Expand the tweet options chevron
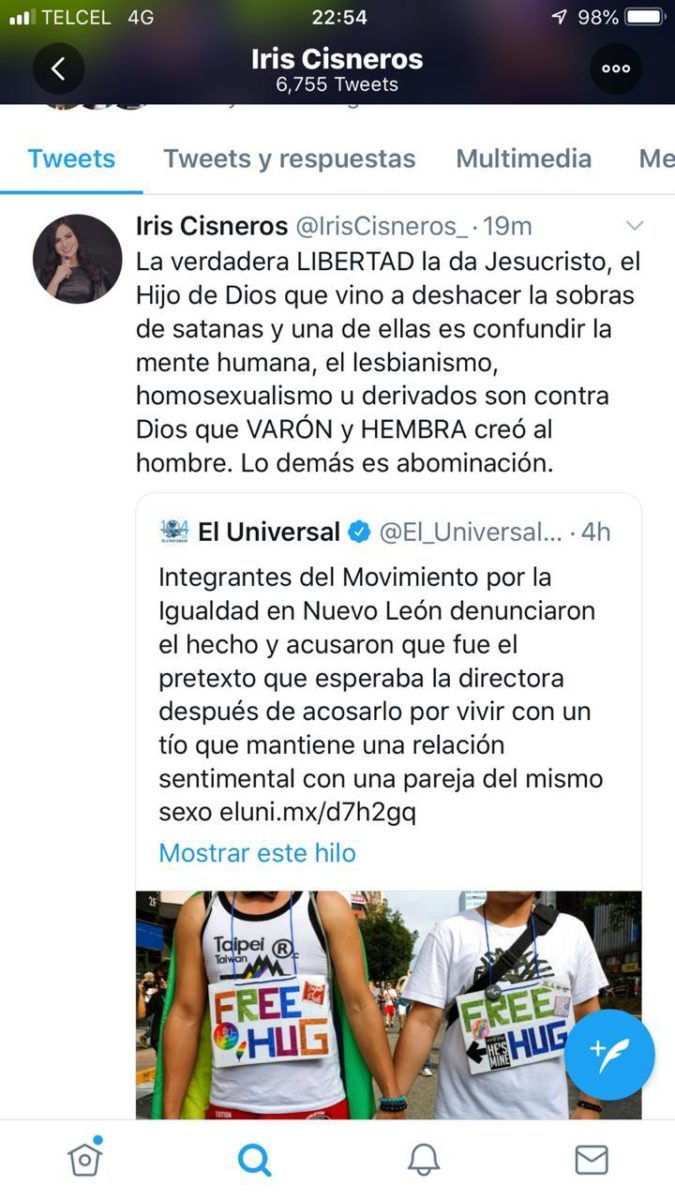The width and height of the screenshot is (675, 1200). click(634, 226)
